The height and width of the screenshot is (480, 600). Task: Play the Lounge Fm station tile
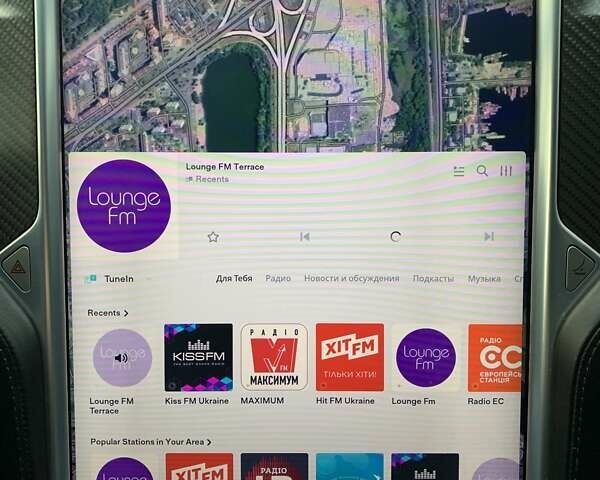[425, 357]
